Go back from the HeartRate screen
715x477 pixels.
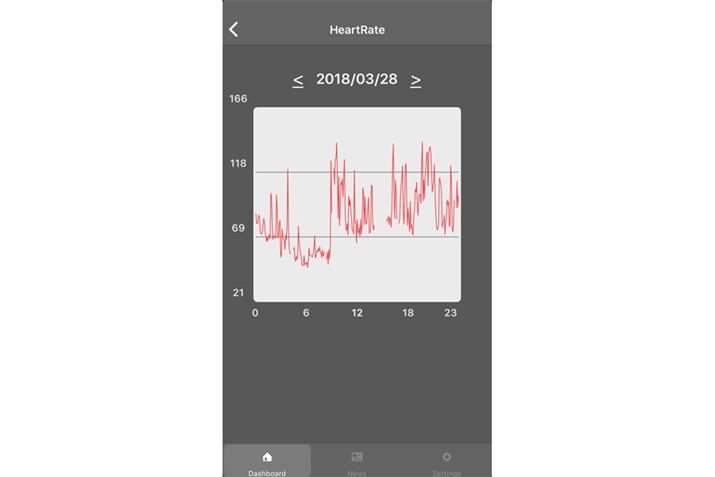(x=234, y=29)
